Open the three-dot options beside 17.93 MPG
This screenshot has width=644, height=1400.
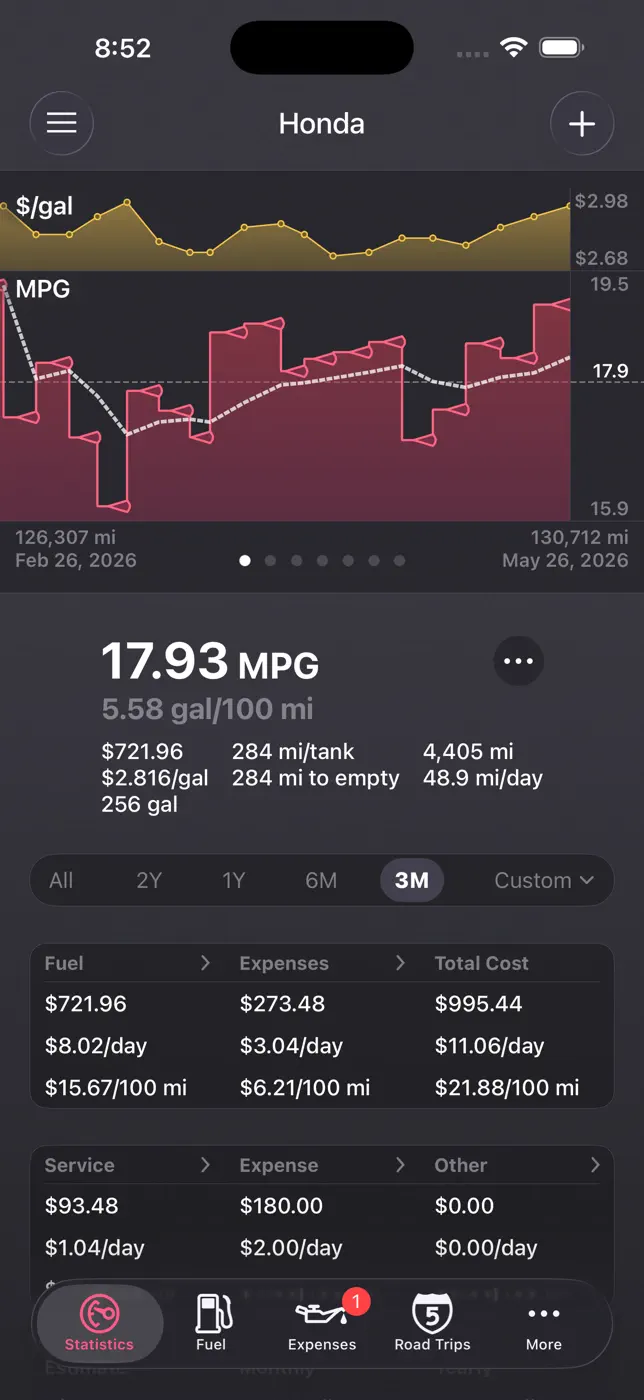(519, 661)
